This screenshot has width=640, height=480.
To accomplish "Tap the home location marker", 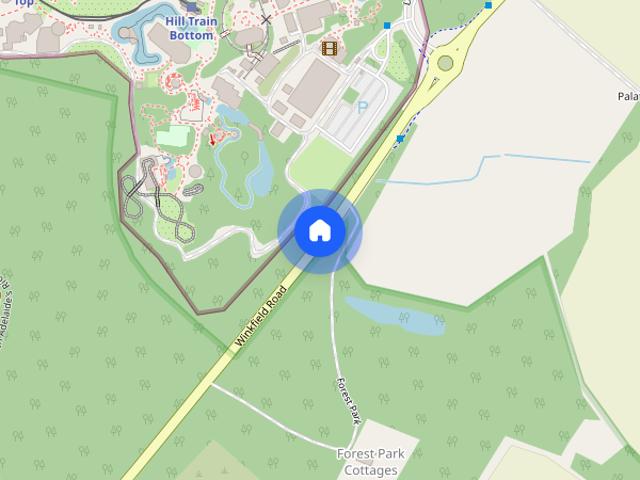I will [x=319, y=231].
